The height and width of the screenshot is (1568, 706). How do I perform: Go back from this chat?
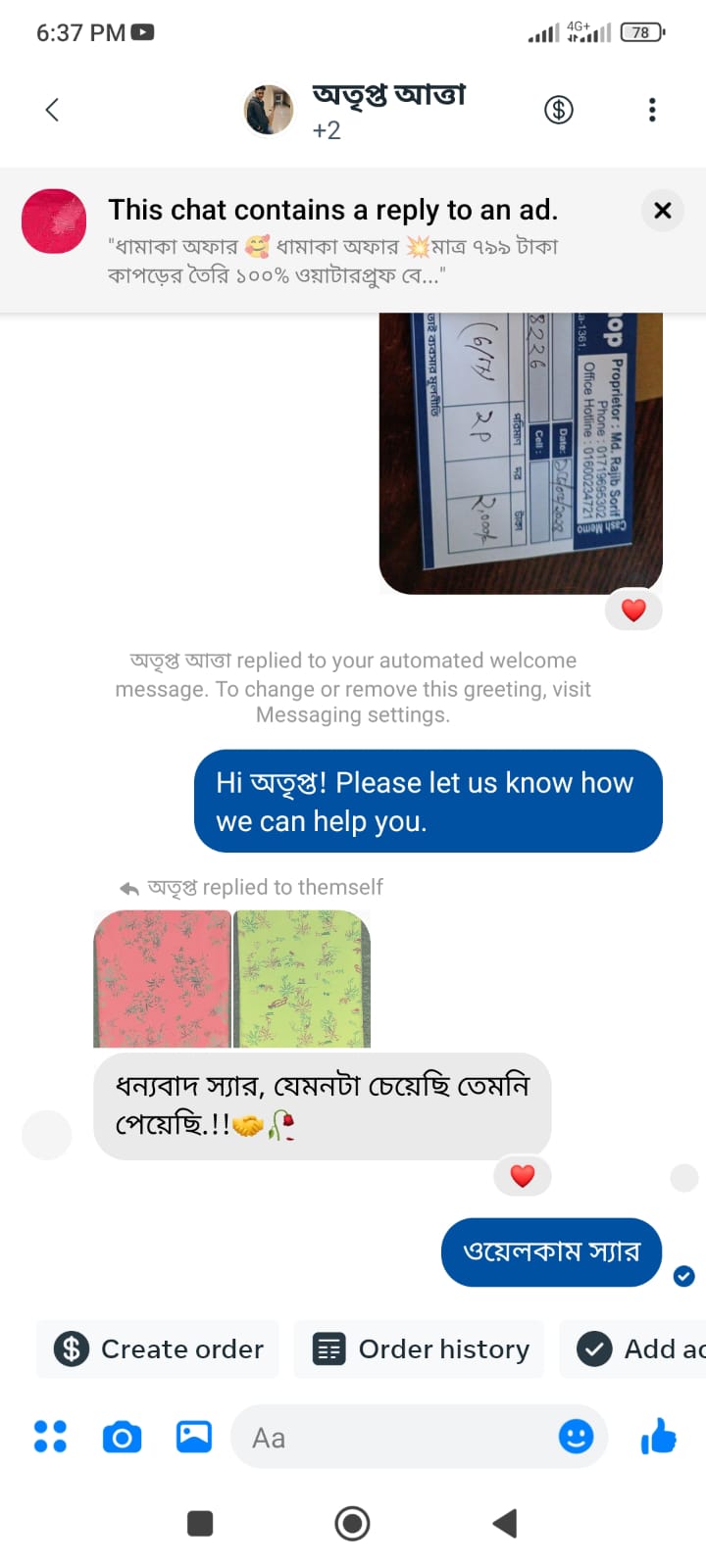coord(53,110)
